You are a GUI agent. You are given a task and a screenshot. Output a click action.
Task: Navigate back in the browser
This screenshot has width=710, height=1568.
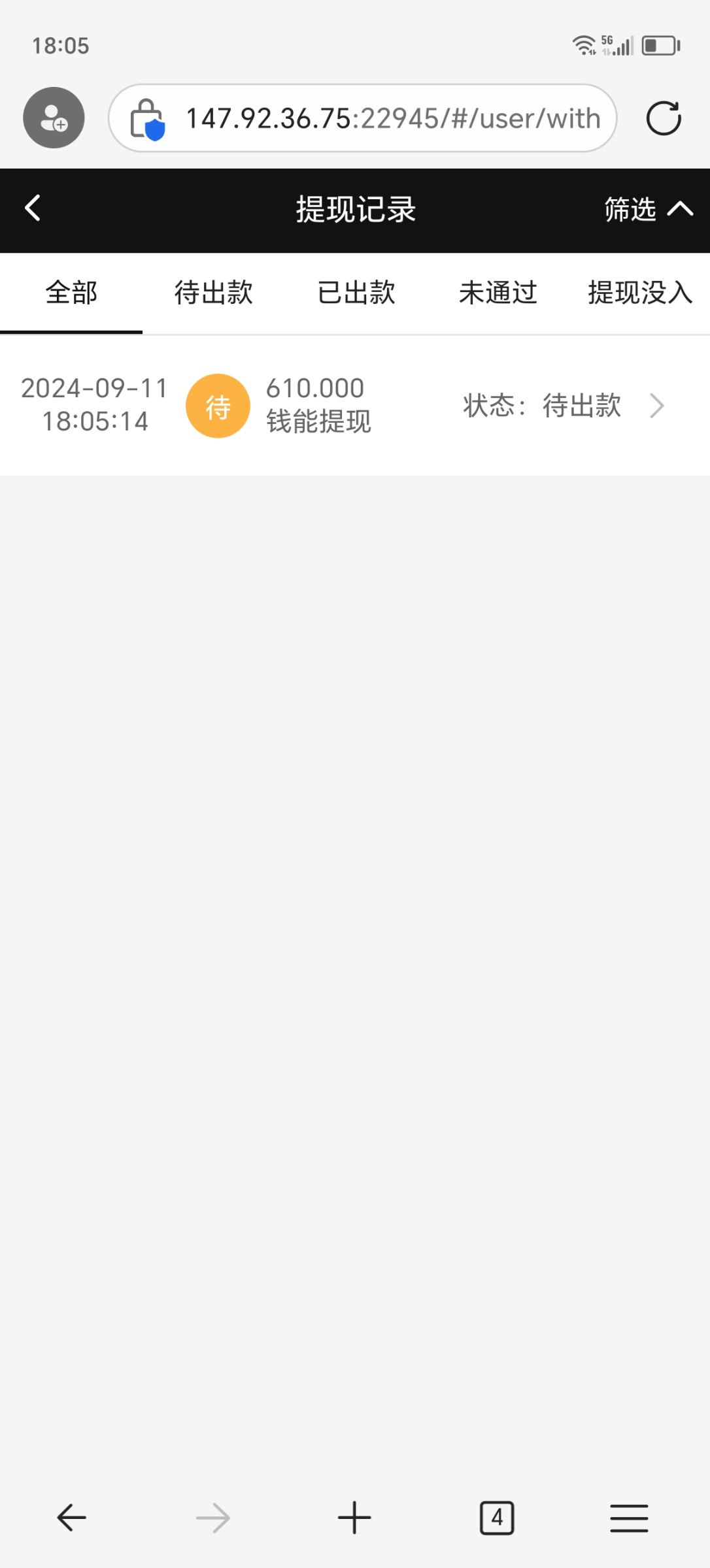click(x=71, y=1517)
